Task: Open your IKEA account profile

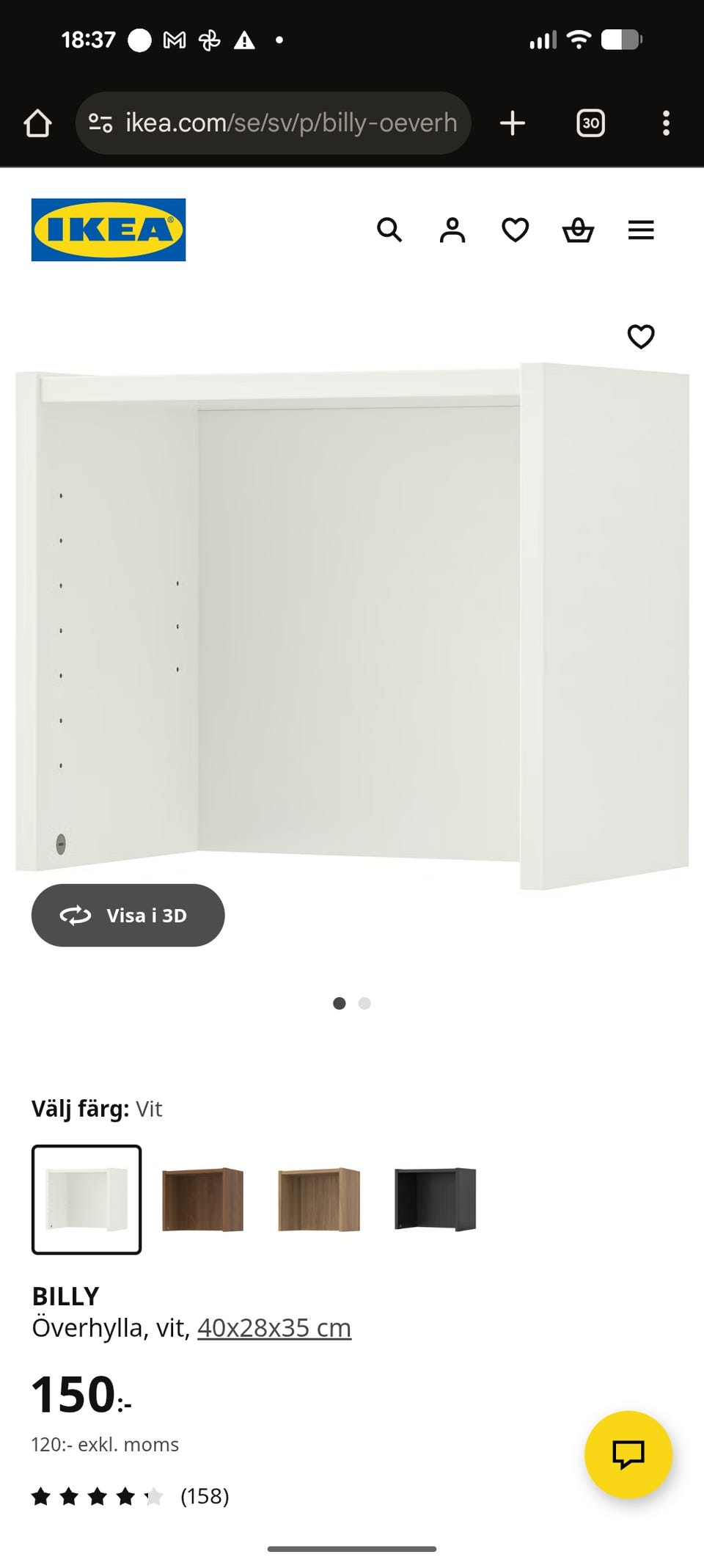Action: (452, 230)
